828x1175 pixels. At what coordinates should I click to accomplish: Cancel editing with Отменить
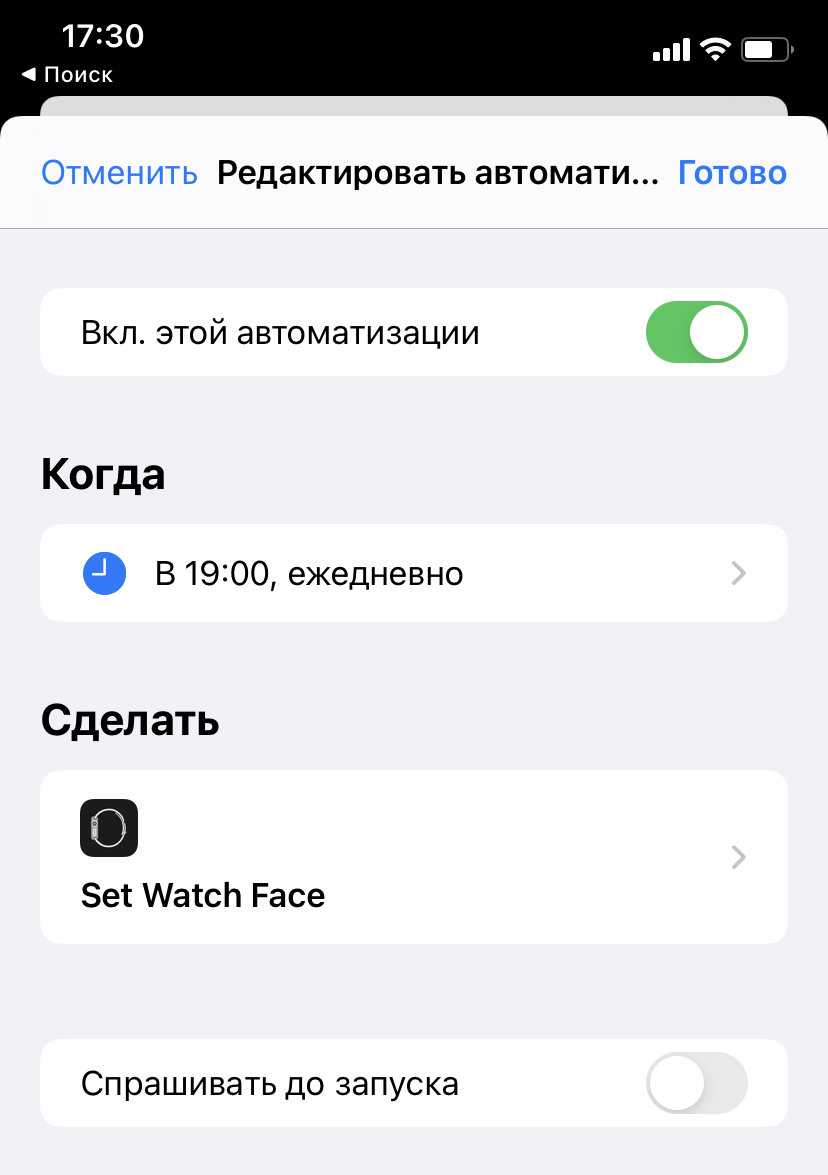119,173
